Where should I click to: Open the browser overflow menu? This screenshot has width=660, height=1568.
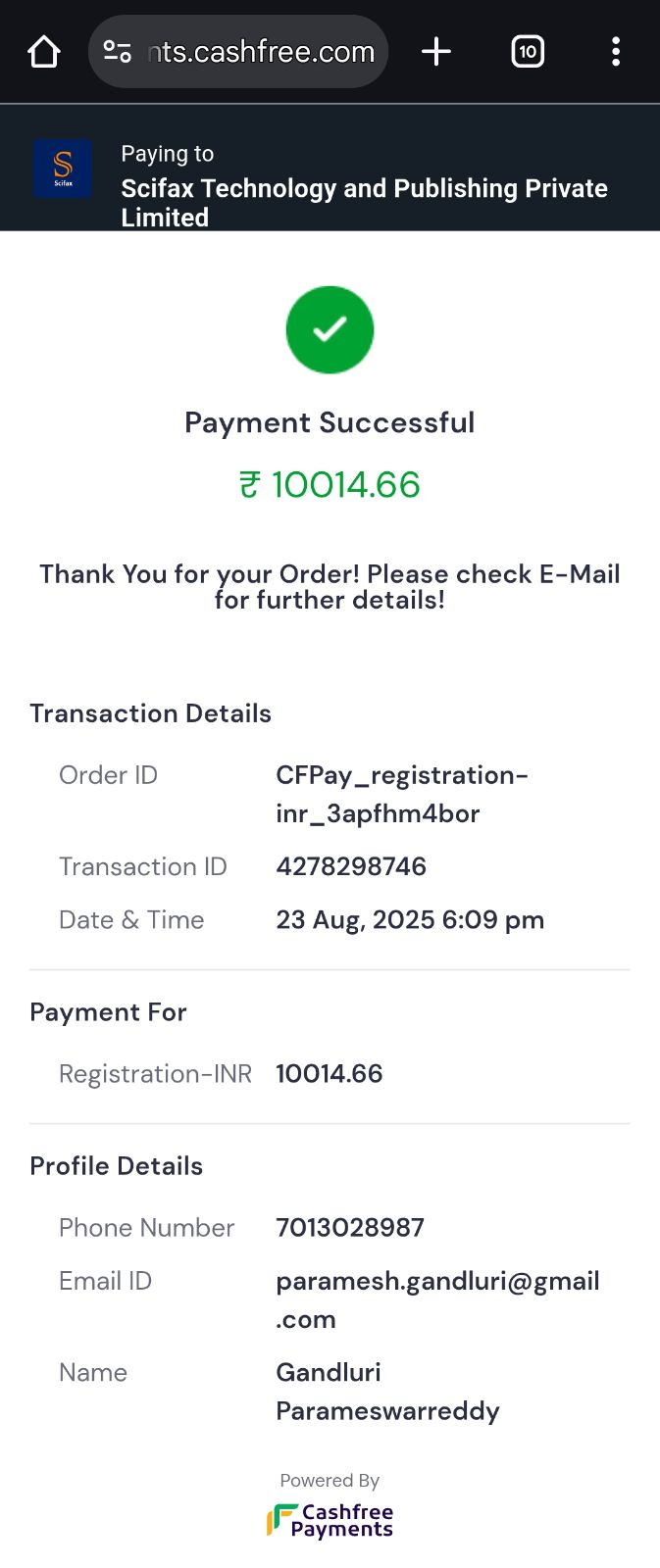click(x=616, y=51)
